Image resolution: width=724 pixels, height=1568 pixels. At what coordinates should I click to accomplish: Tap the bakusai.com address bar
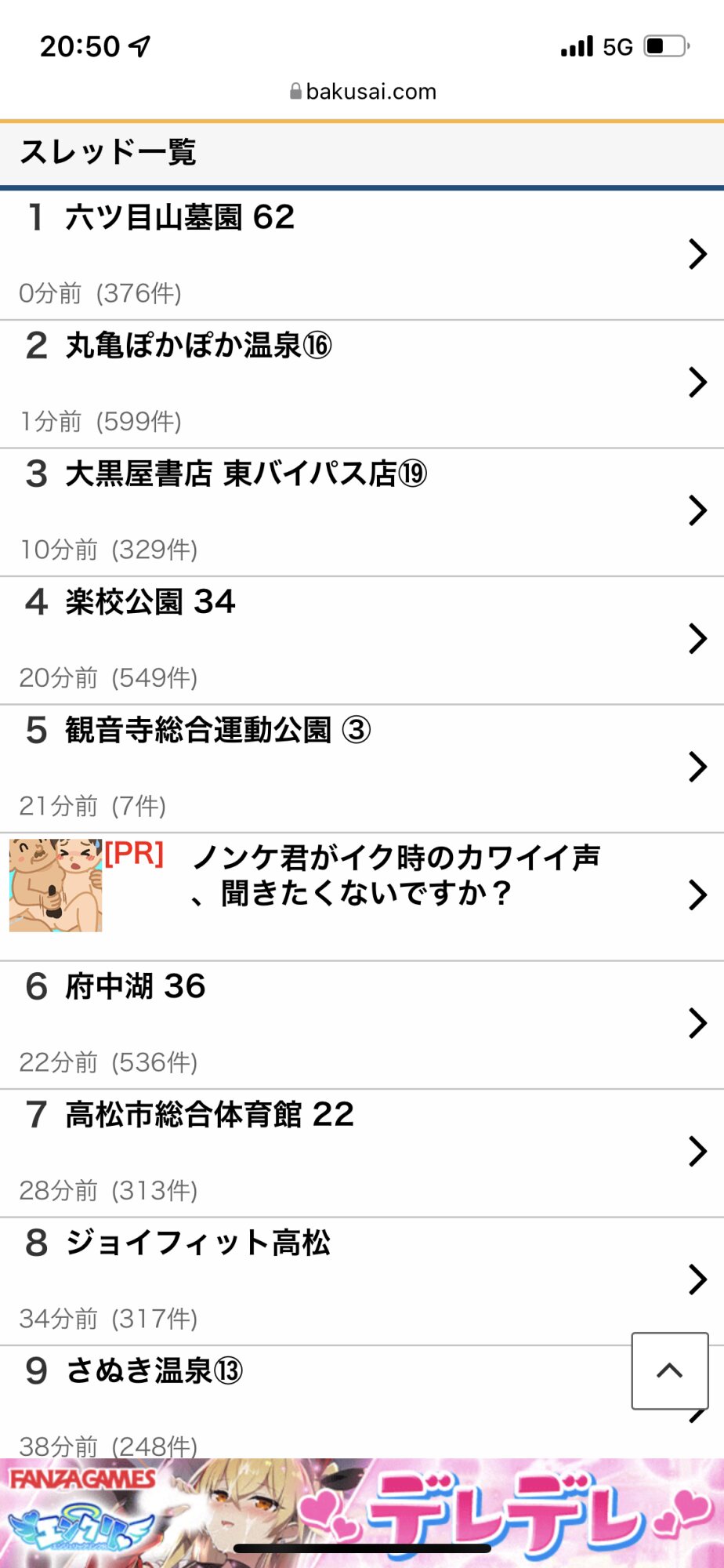click(362, 92)
